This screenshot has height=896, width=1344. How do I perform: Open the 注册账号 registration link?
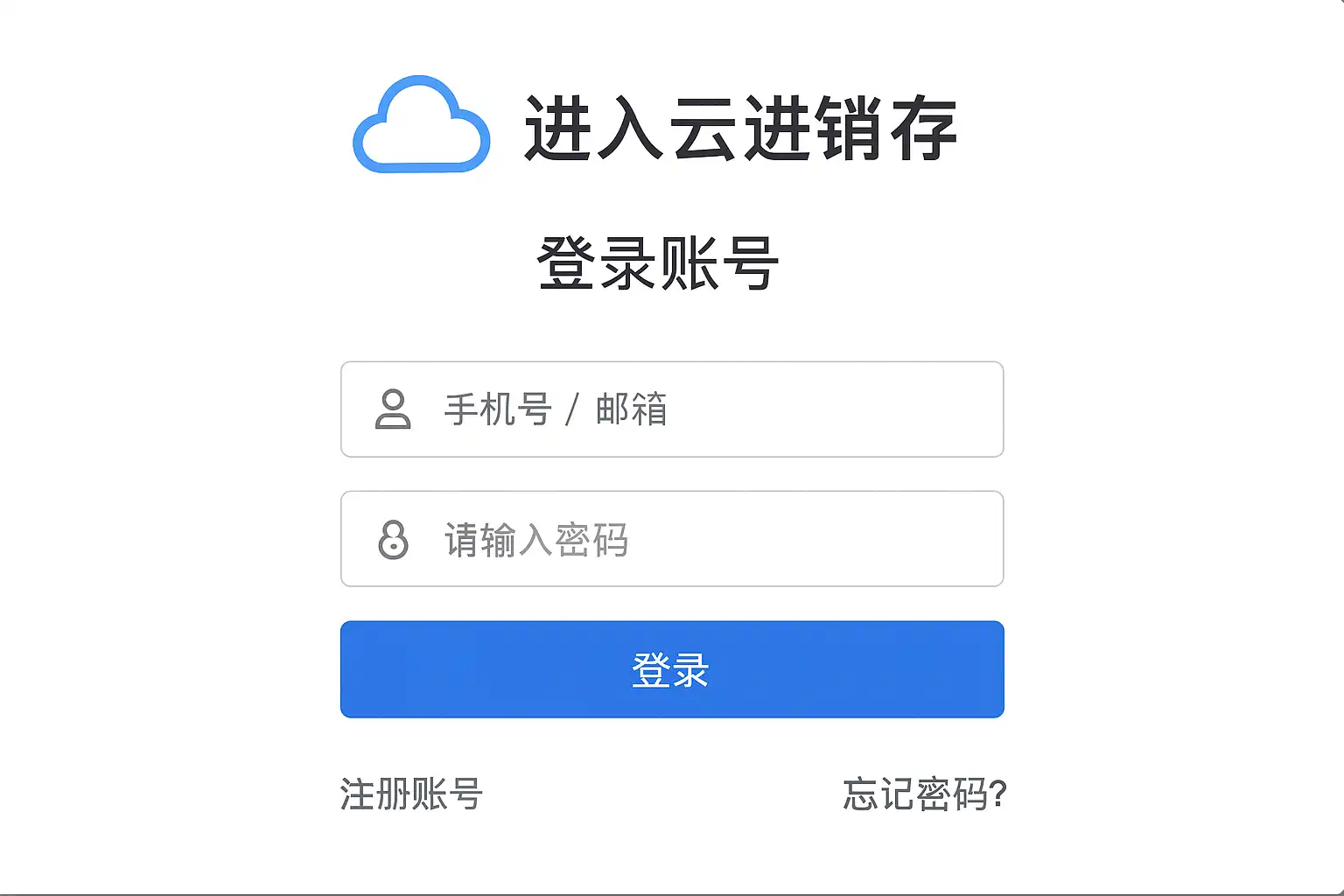pos(411,794)
